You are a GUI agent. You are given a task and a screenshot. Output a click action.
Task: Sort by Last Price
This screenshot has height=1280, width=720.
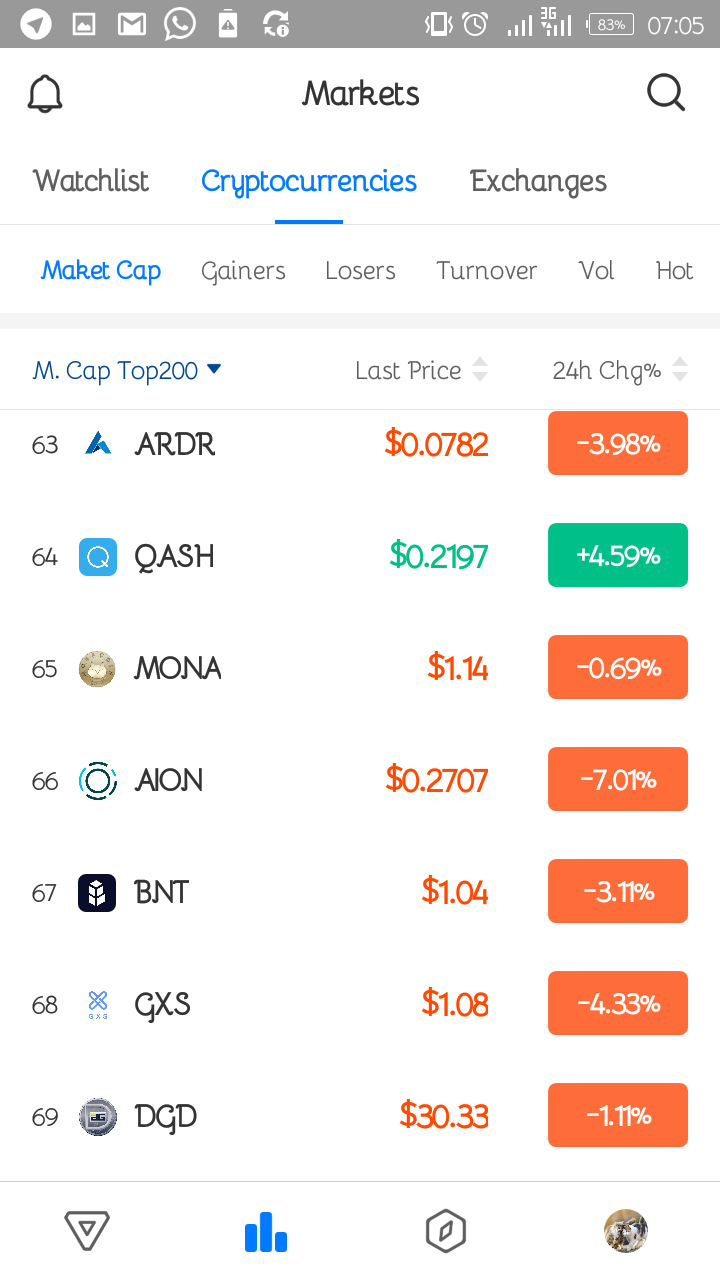(x=421, y=371)
